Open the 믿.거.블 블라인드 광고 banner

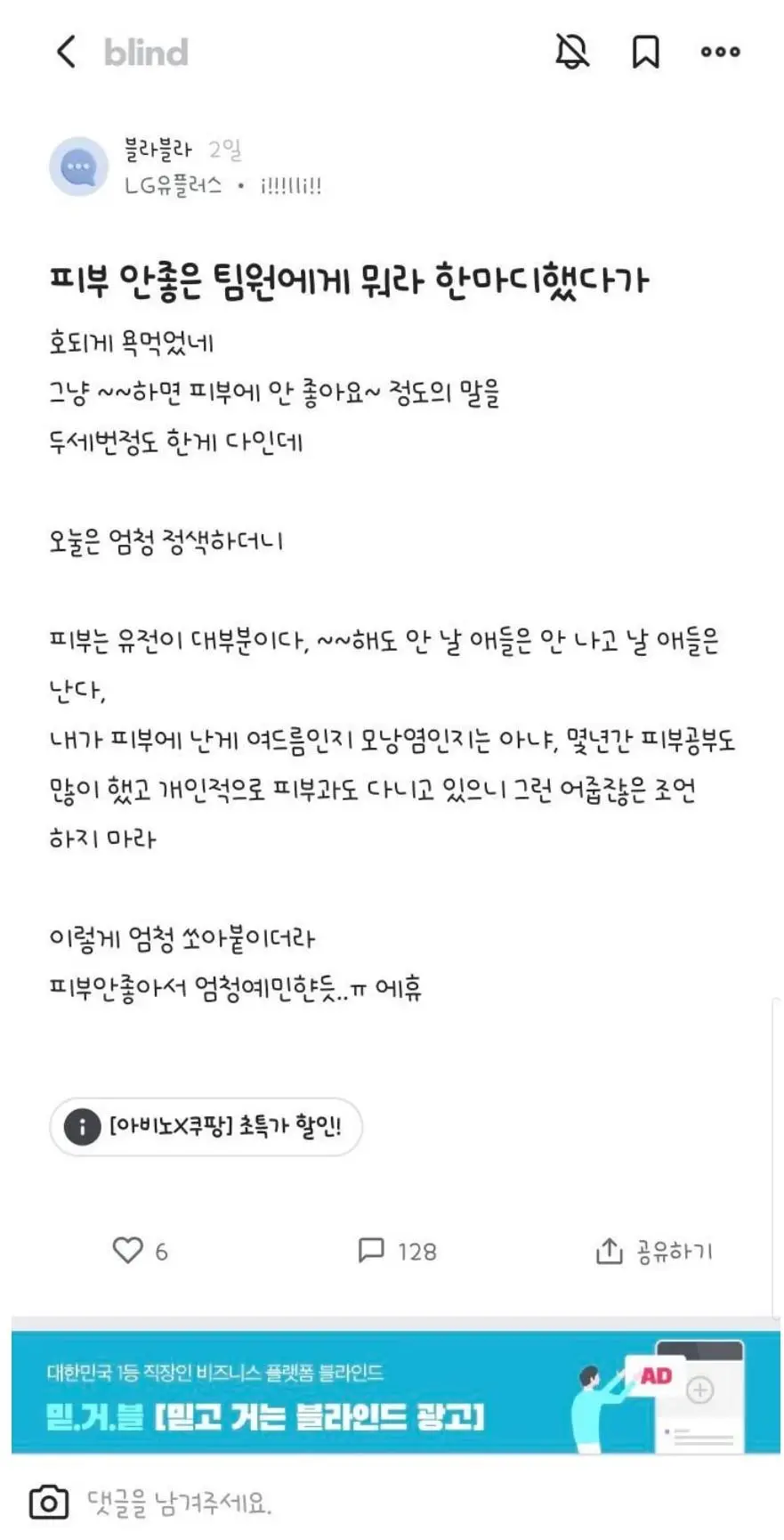395,1394
